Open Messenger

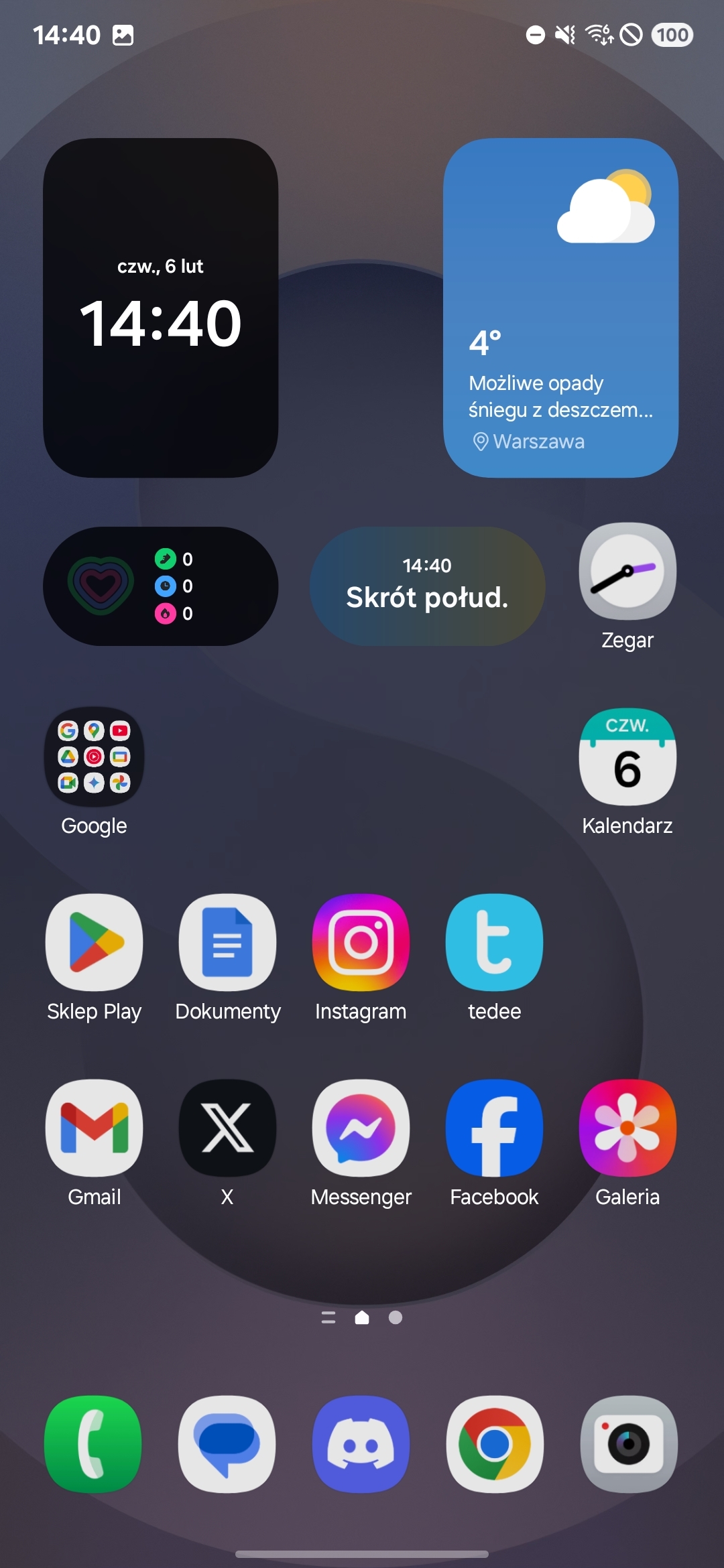pos(361,1128)
